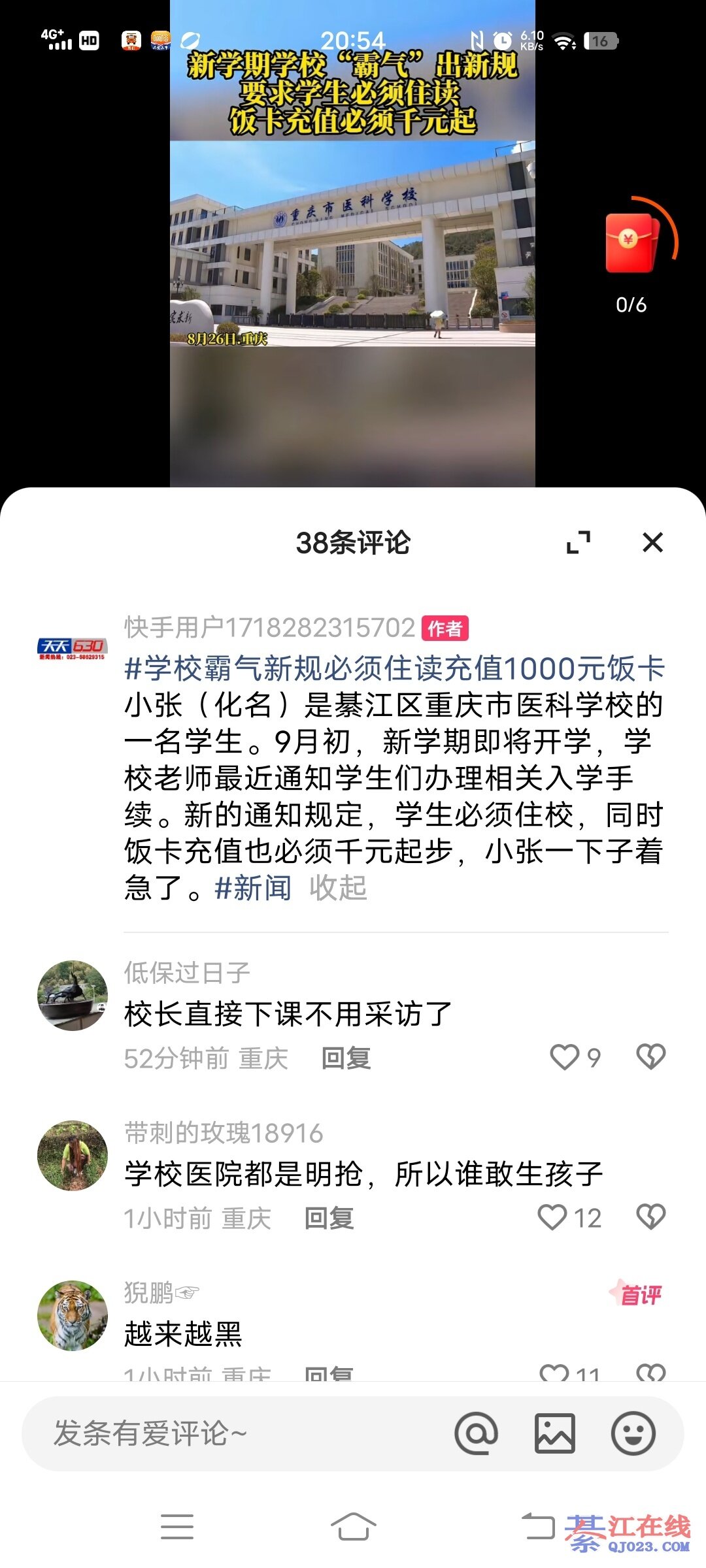Dislike 带刺的玫瑰18916's comment
This screenshot has width=706, height=1568.
(651, 1217)
